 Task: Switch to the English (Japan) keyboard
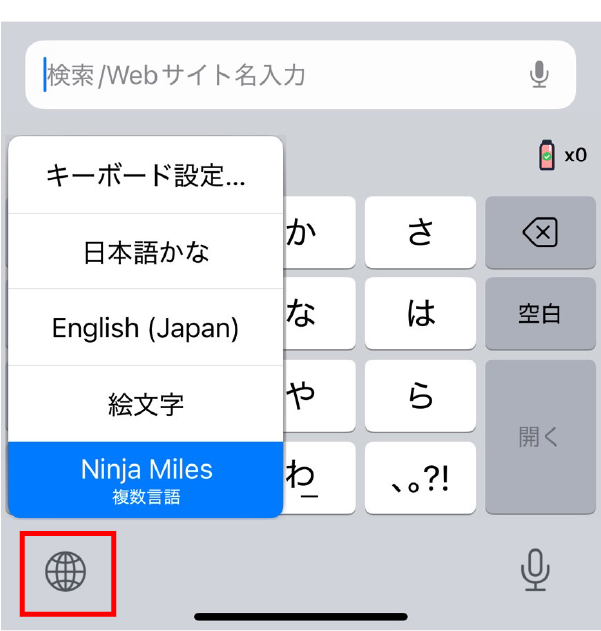tap(146, 328)
